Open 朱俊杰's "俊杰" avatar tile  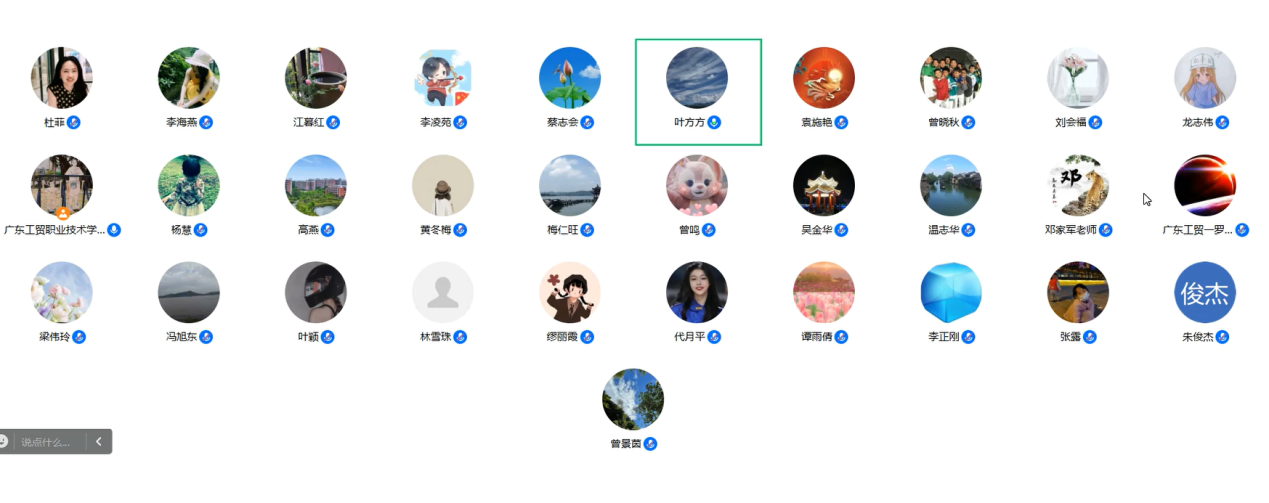(x=1205, y=292)
